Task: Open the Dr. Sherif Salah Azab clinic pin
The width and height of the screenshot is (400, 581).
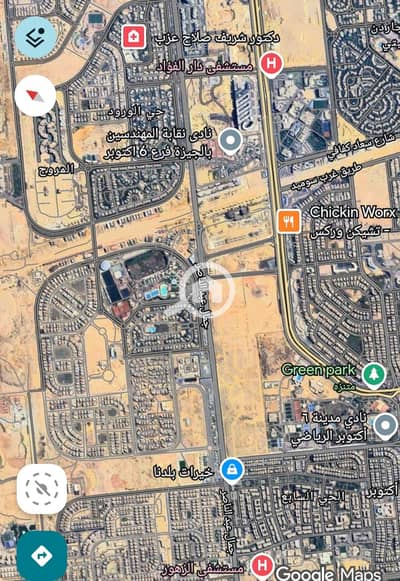Action: point(134,37)
